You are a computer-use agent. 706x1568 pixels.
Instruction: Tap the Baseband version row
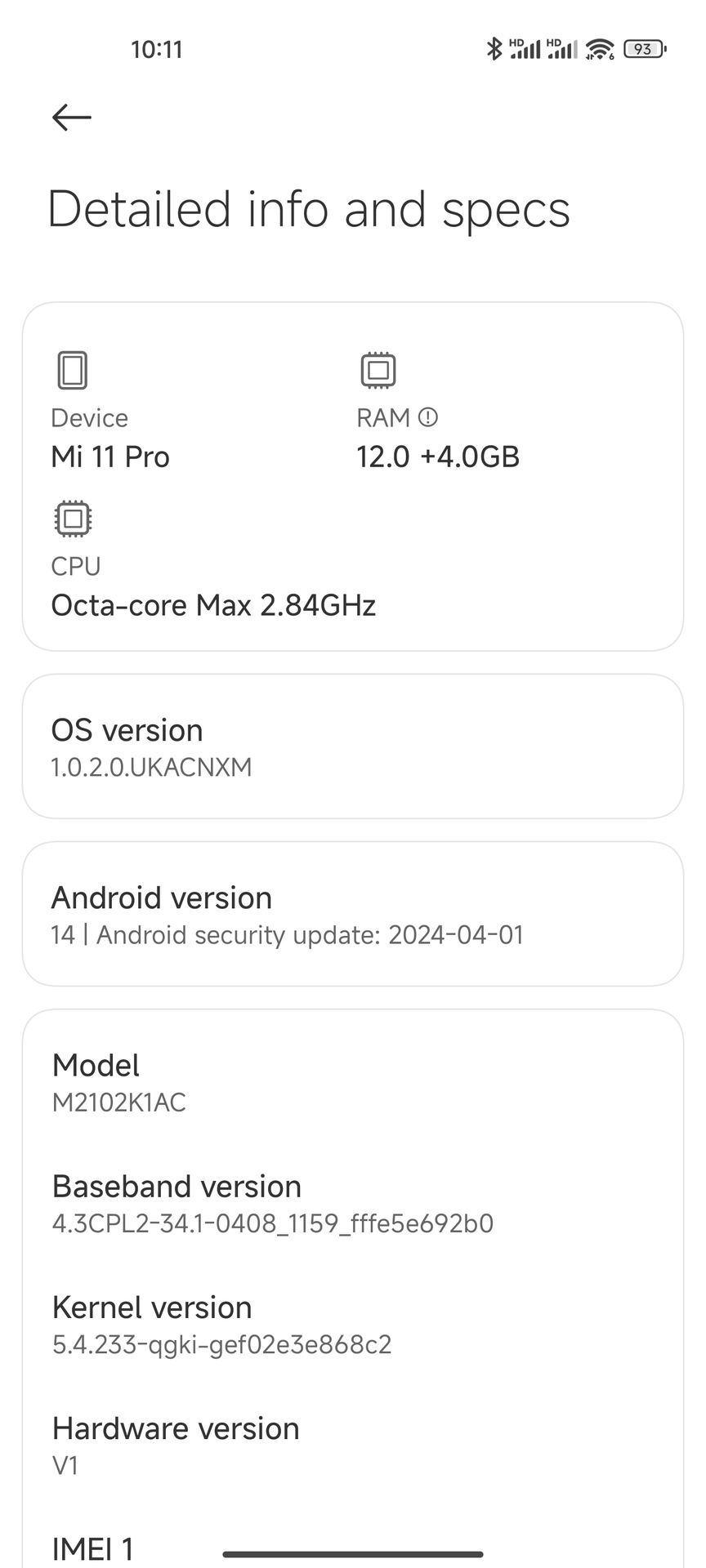coord(353,1205)
